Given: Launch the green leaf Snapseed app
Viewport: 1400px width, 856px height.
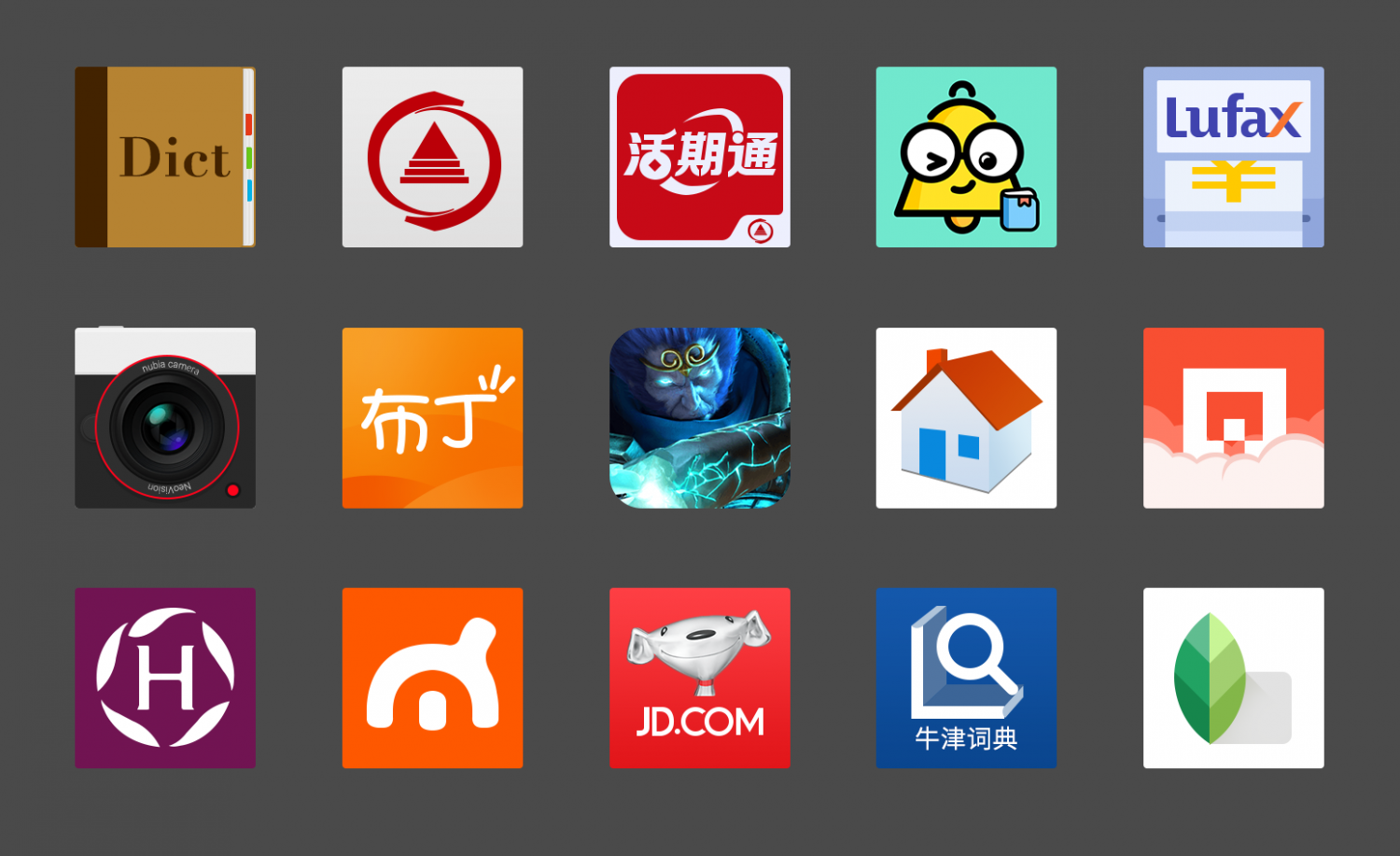Looking at the screenshot, I should [1233, 678].
